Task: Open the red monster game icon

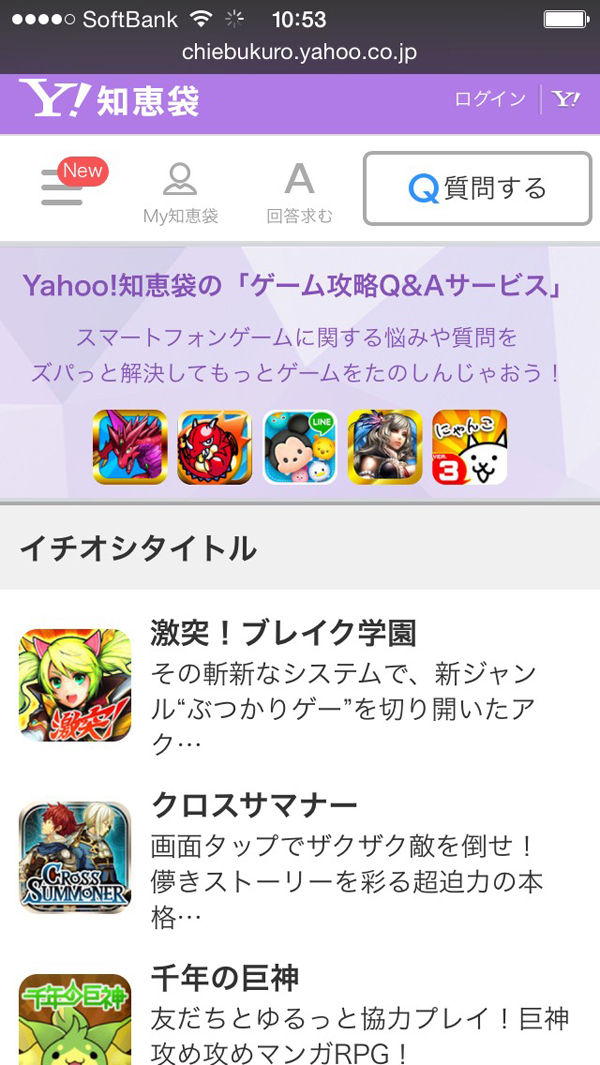Action: point(214,447)
